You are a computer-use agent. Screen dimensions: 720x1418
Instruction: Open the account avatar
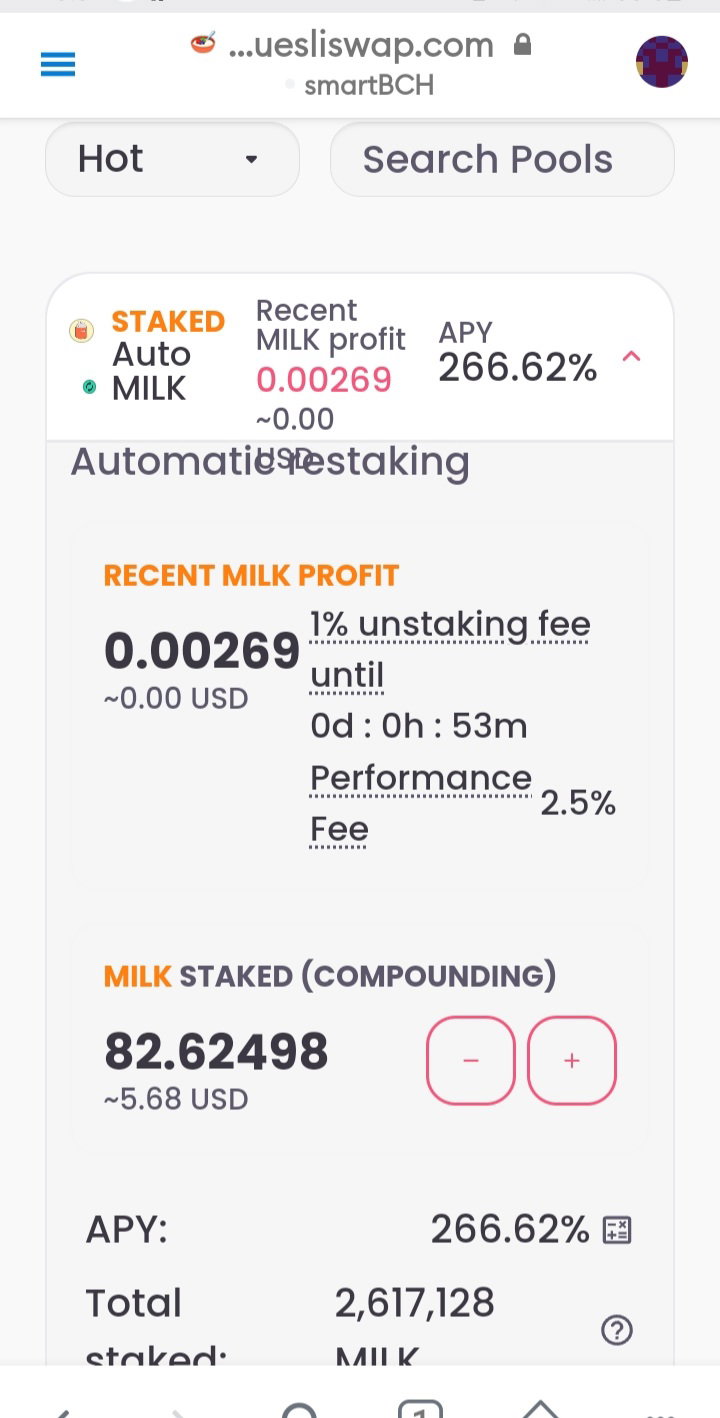tap(662, 62)
